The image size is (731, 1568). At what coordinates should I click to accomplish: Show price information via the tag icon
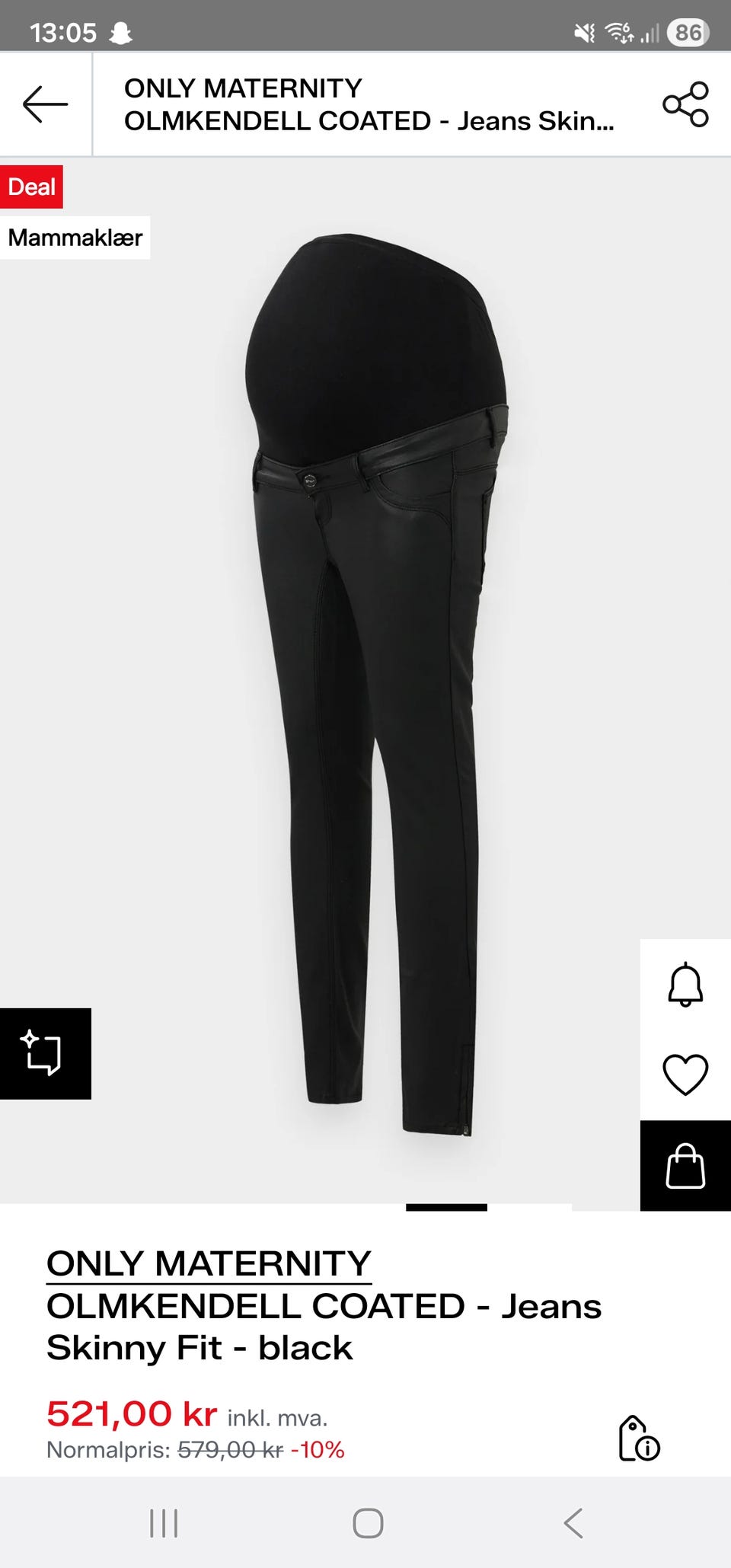(638, 1439)
